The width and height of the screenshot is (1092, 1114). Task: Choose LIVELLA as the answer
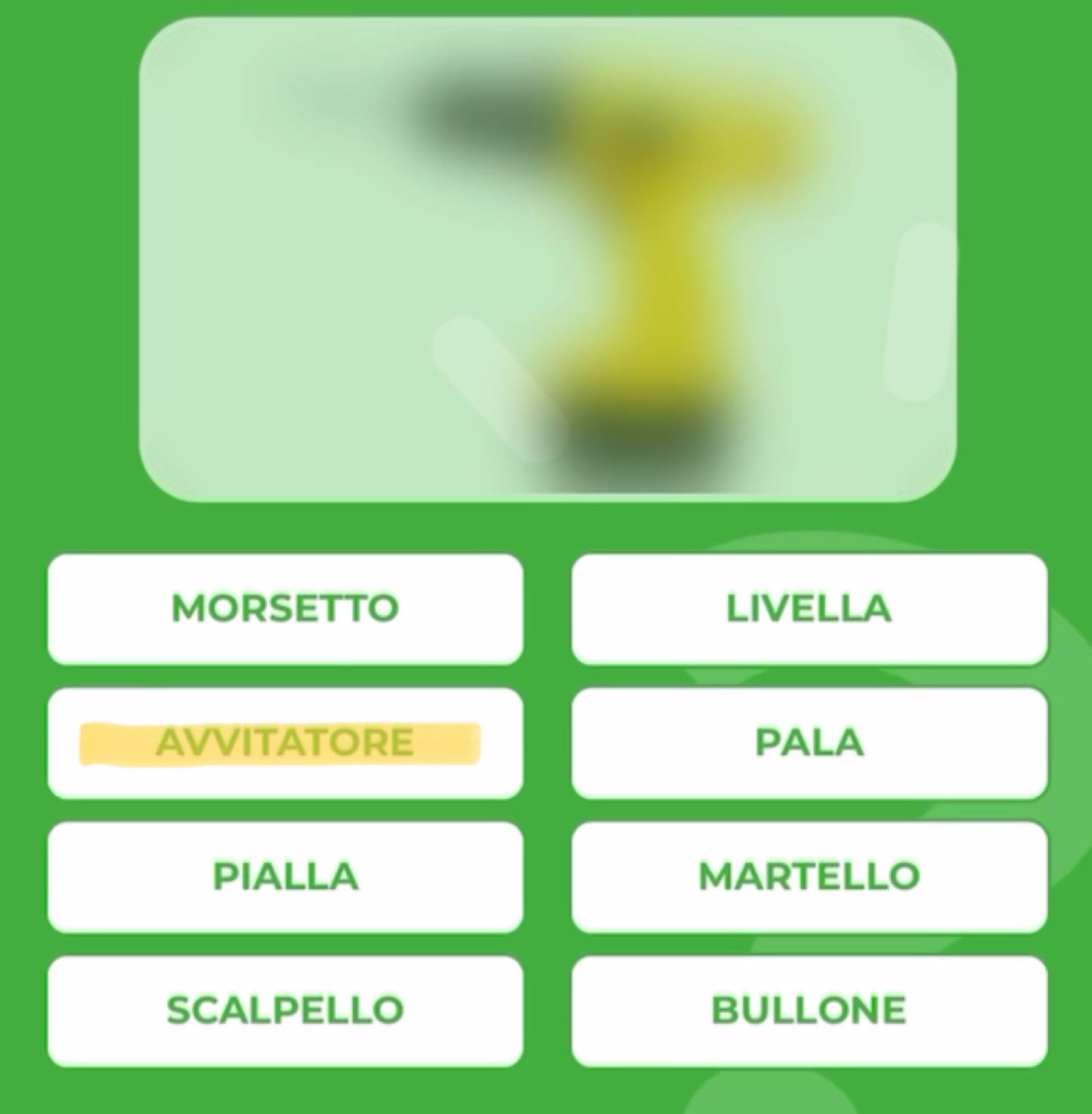click(x=809, y=609)
